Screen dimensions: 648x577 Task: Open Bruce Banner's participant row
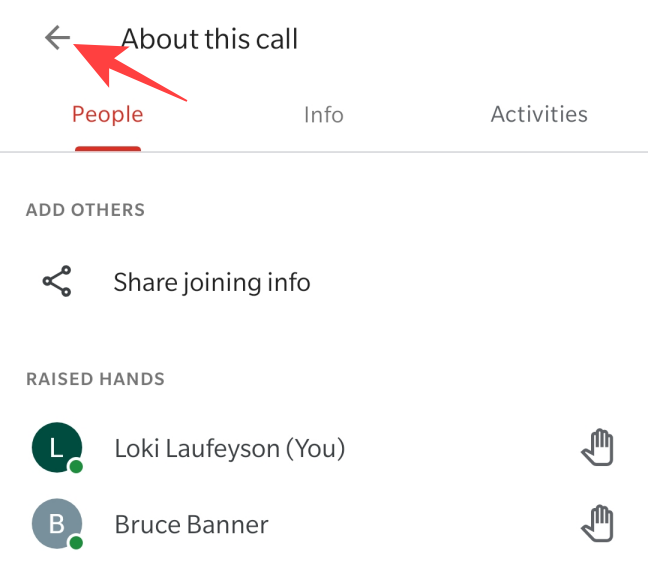191,524
